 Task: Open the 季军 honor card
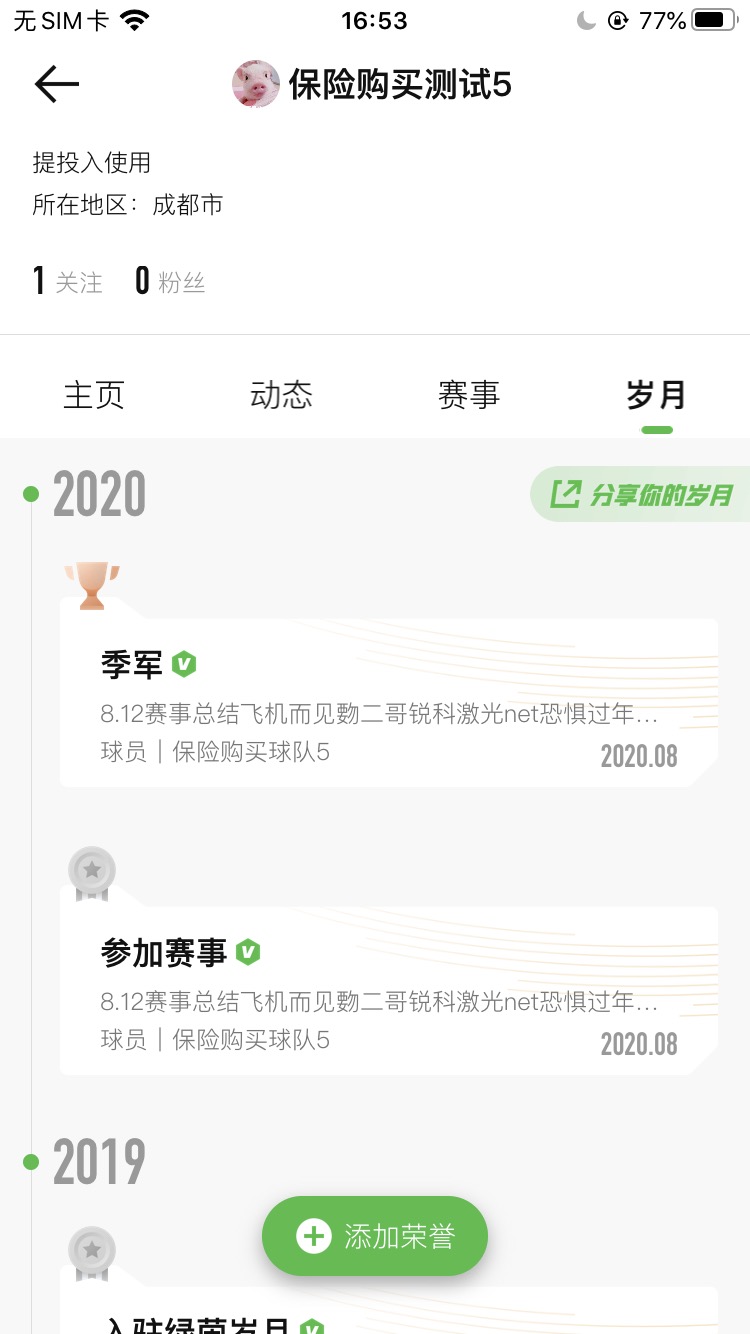click(389, 703)
